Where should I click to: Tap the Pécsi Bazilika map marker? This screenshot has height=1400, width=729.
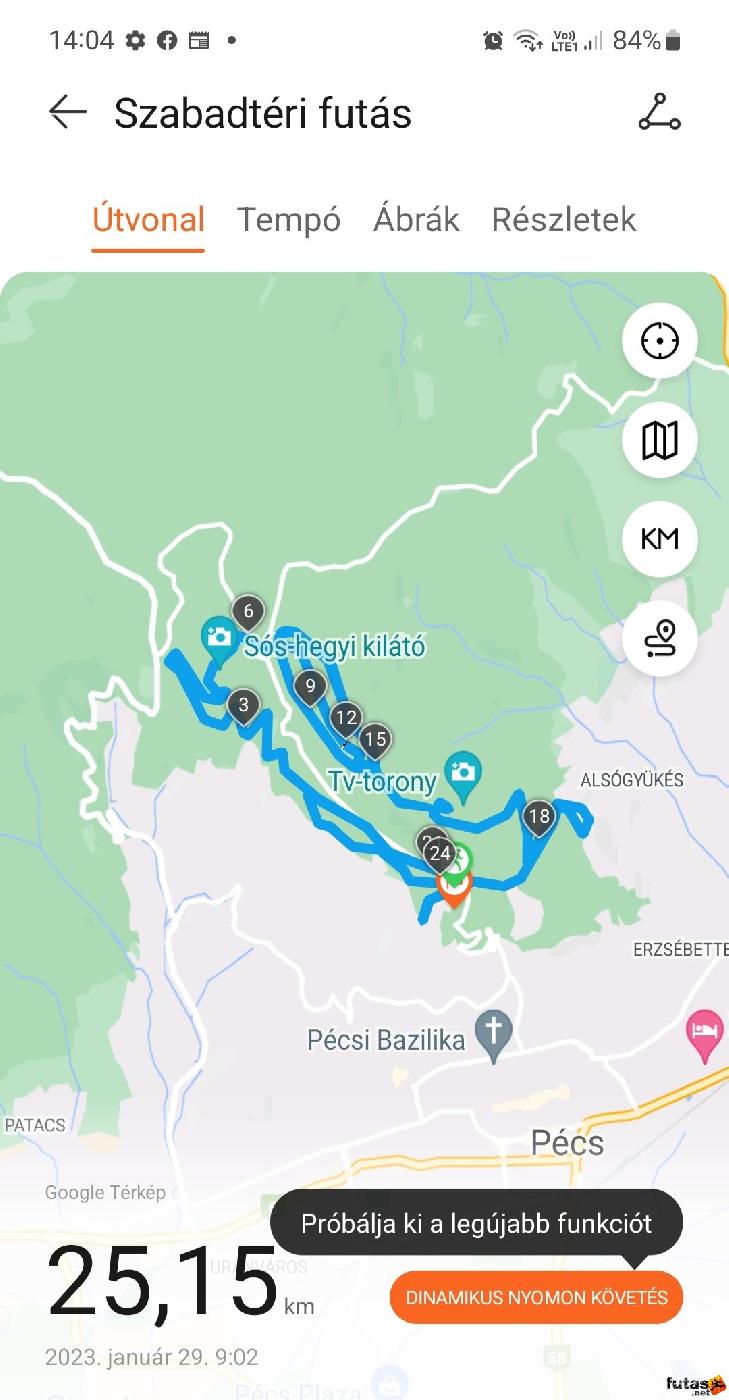click(x=493, y=1030)
